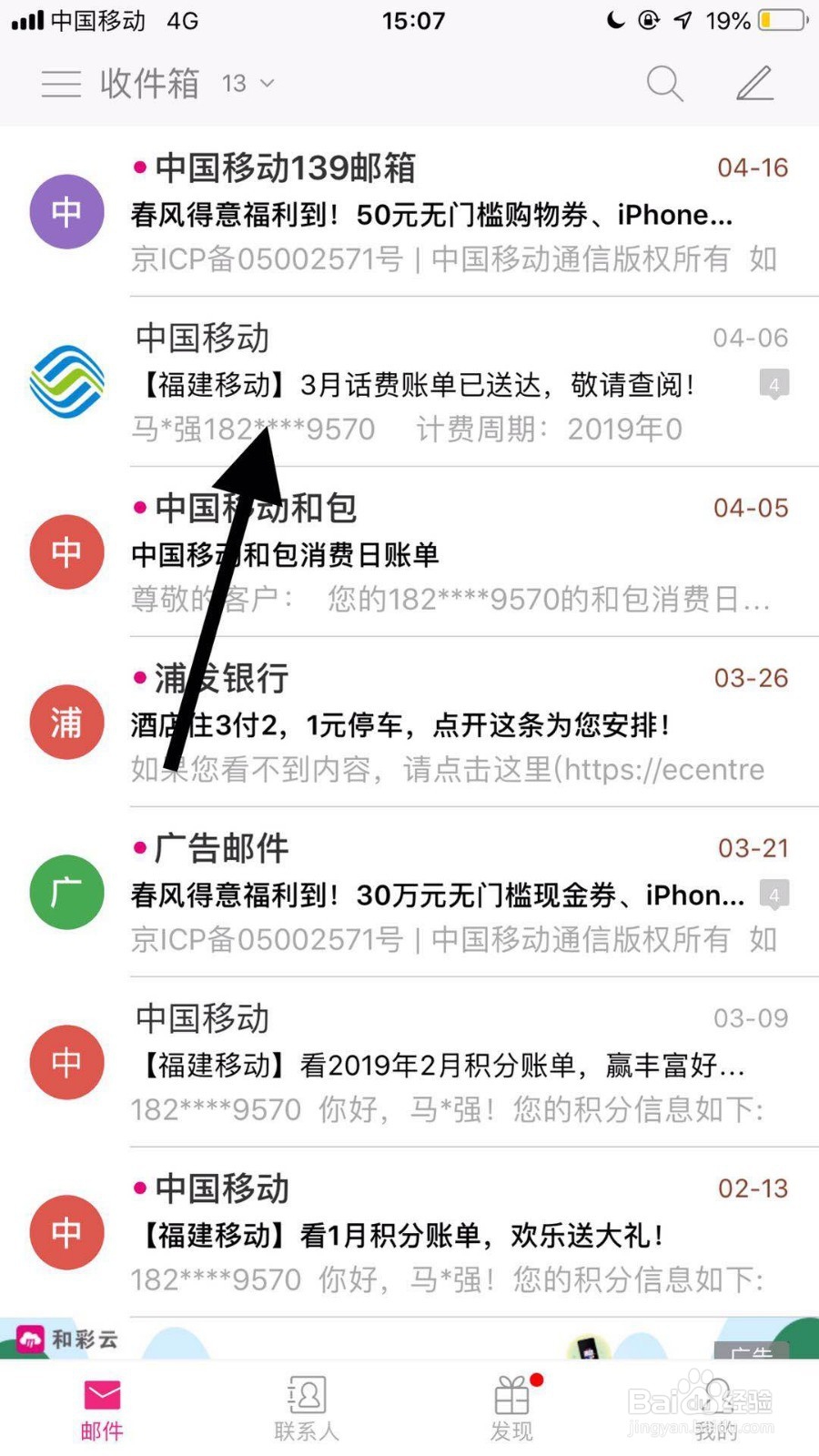Screen dimensions: 819x1456
Task: Tap the attachment badge 4 on 话费账单 email
Action: coord(773,383)
